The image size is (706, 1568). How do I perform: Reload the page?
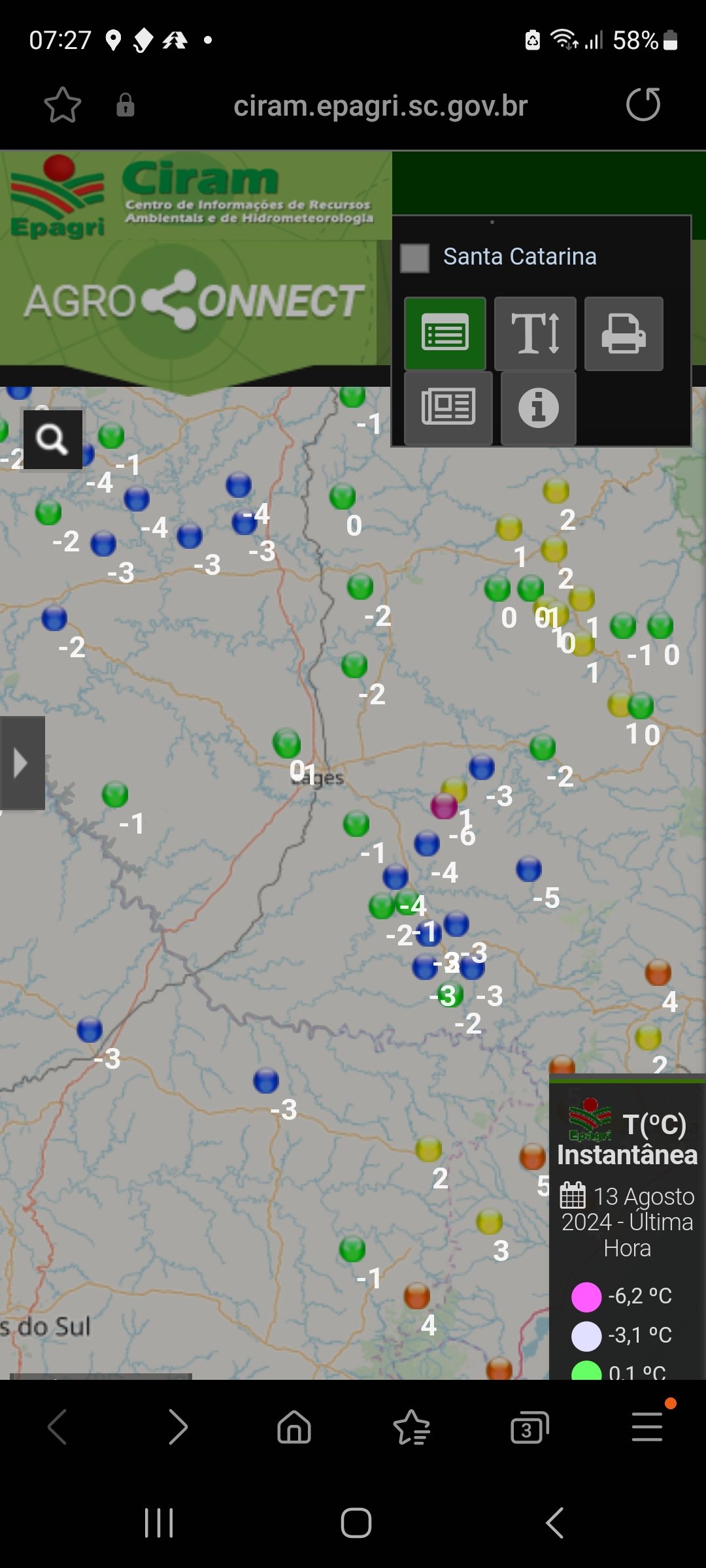[643, 105]
